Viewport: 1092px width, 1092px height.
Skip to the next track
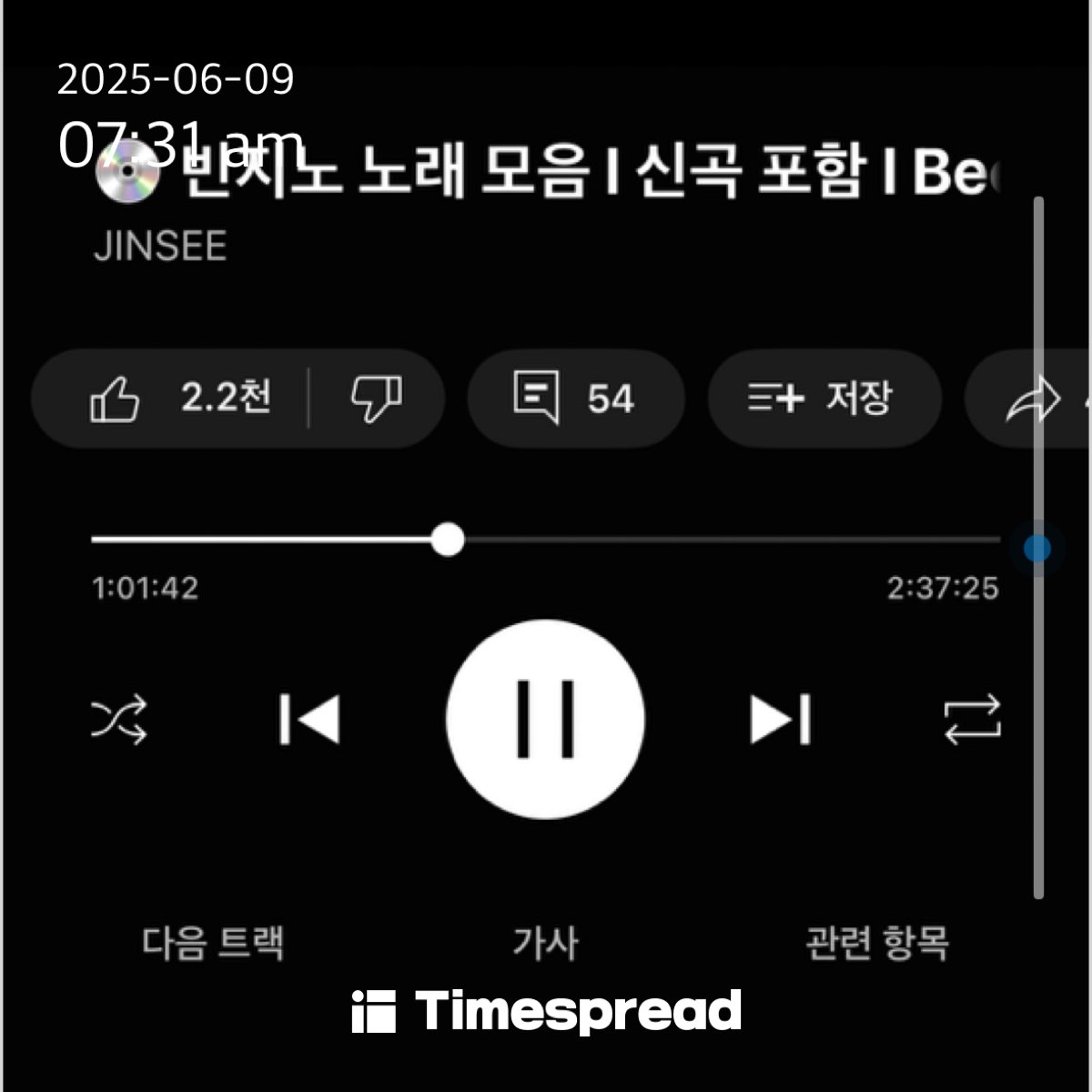780,720
